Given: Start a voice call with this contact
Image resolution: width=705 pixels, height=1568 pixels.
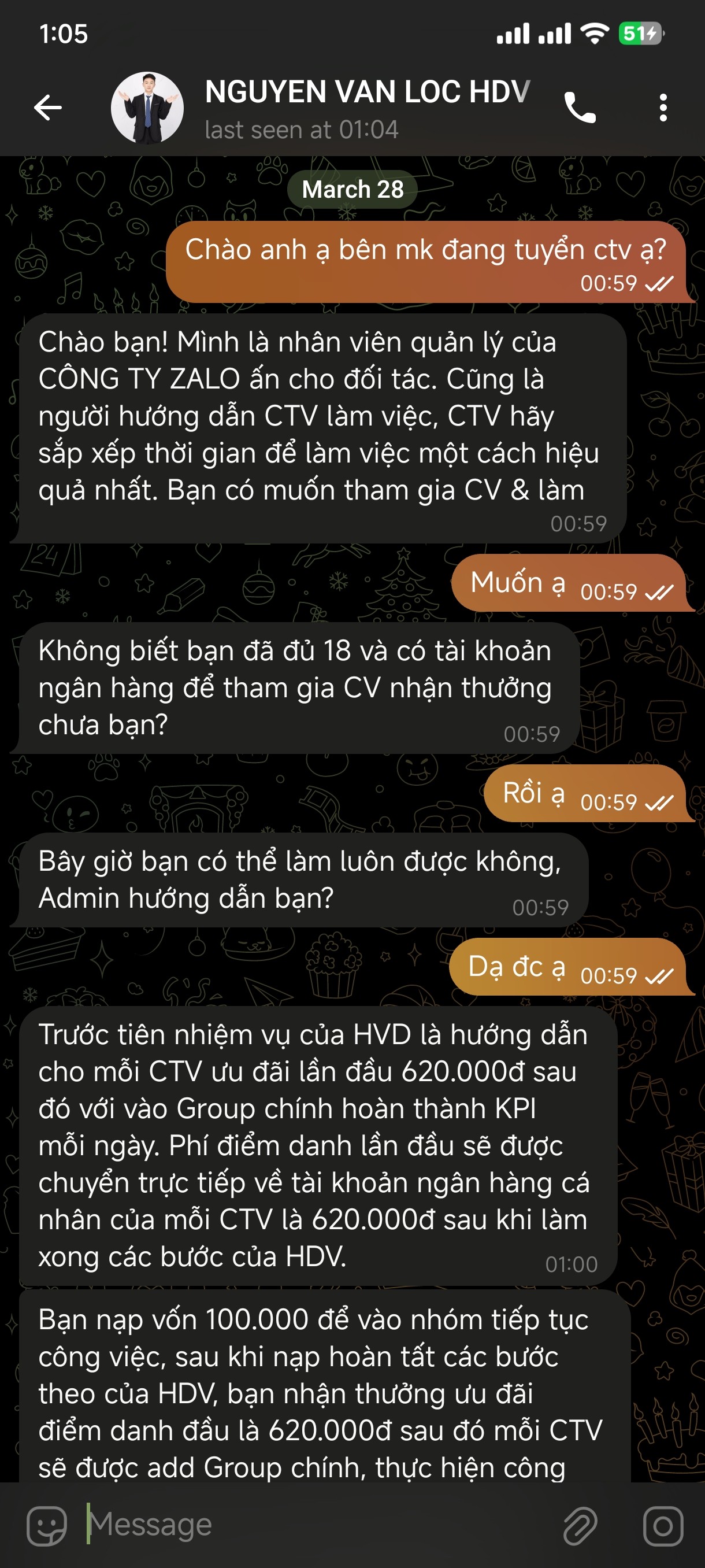Looking at the screenshot, I should 580,108.
